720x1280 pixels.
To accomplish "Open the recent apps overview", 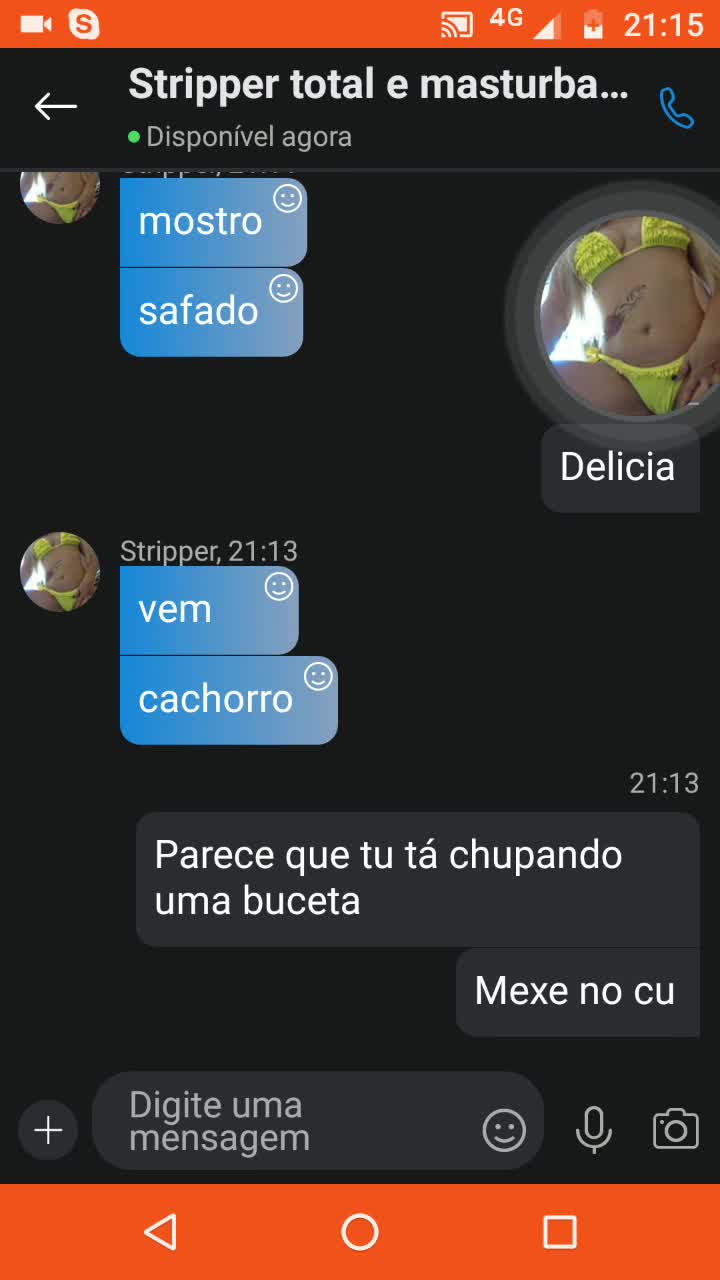I will (x=559, y=1232).
